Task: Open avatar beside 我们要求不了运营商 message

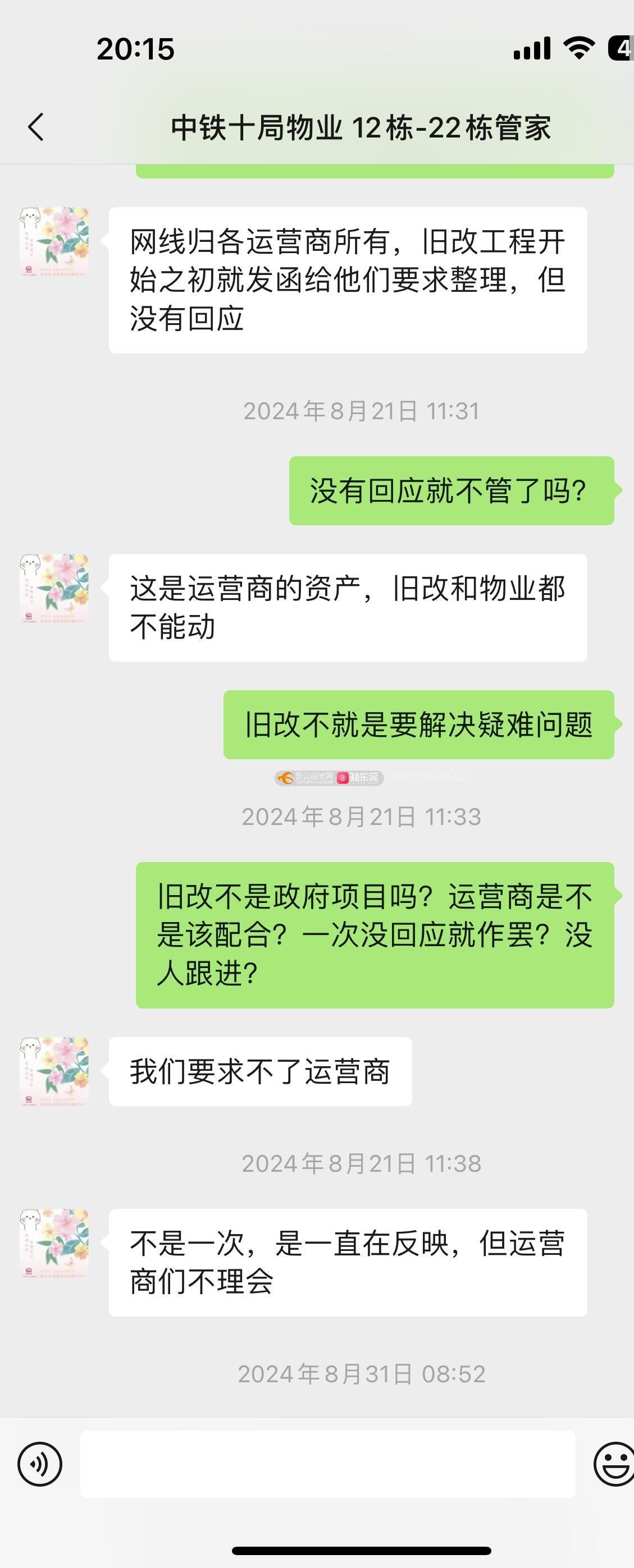Action: tap(54, 1071)
